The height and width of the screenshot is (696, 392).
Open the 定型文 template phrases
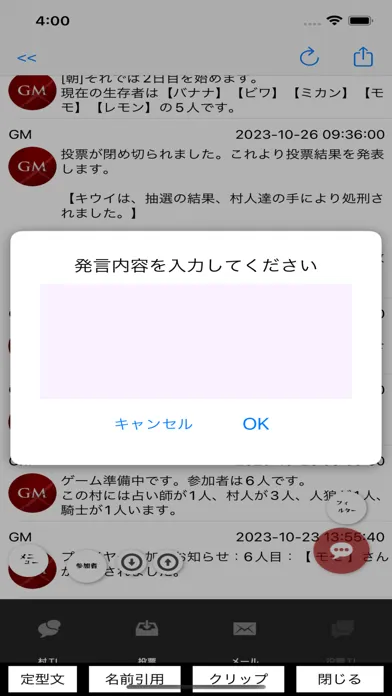click(x=43, y=679)
